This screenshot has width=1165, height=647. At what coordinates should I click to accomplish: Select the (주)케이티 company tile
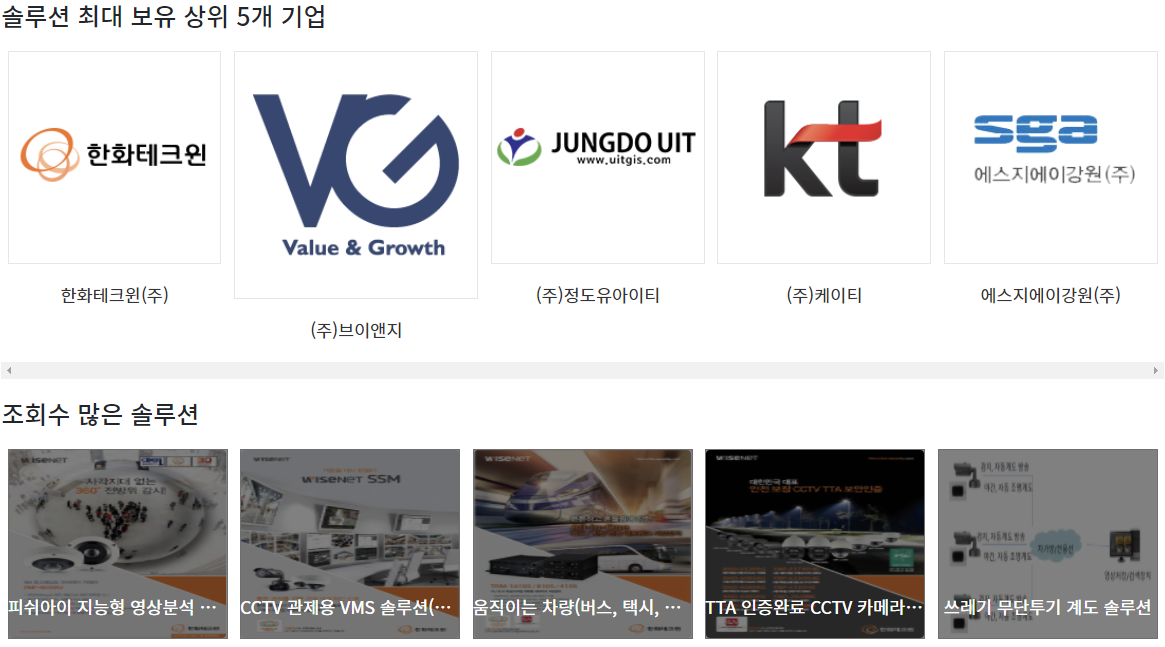(x=823, y=158)
